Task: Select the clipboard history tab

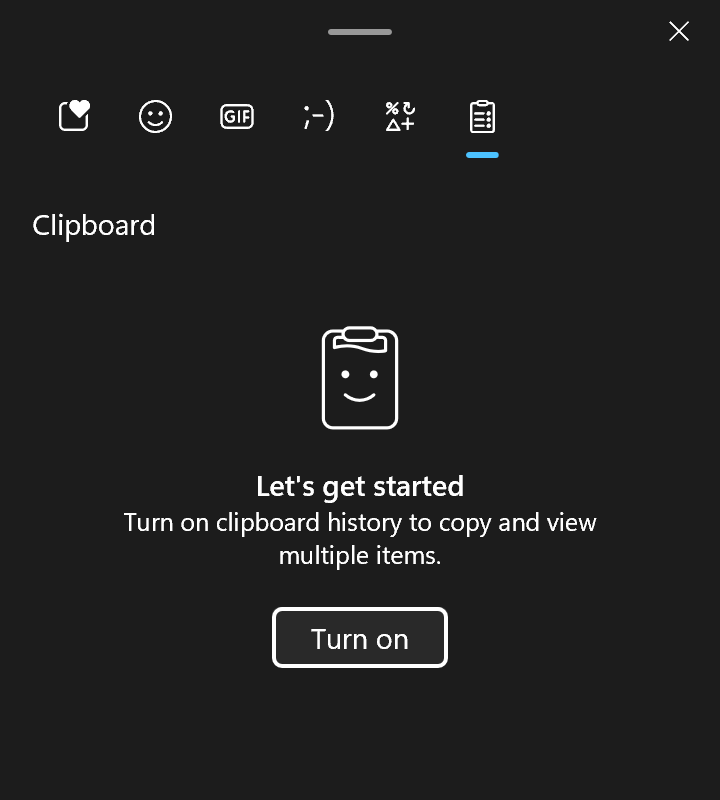Action: (482, 117)
